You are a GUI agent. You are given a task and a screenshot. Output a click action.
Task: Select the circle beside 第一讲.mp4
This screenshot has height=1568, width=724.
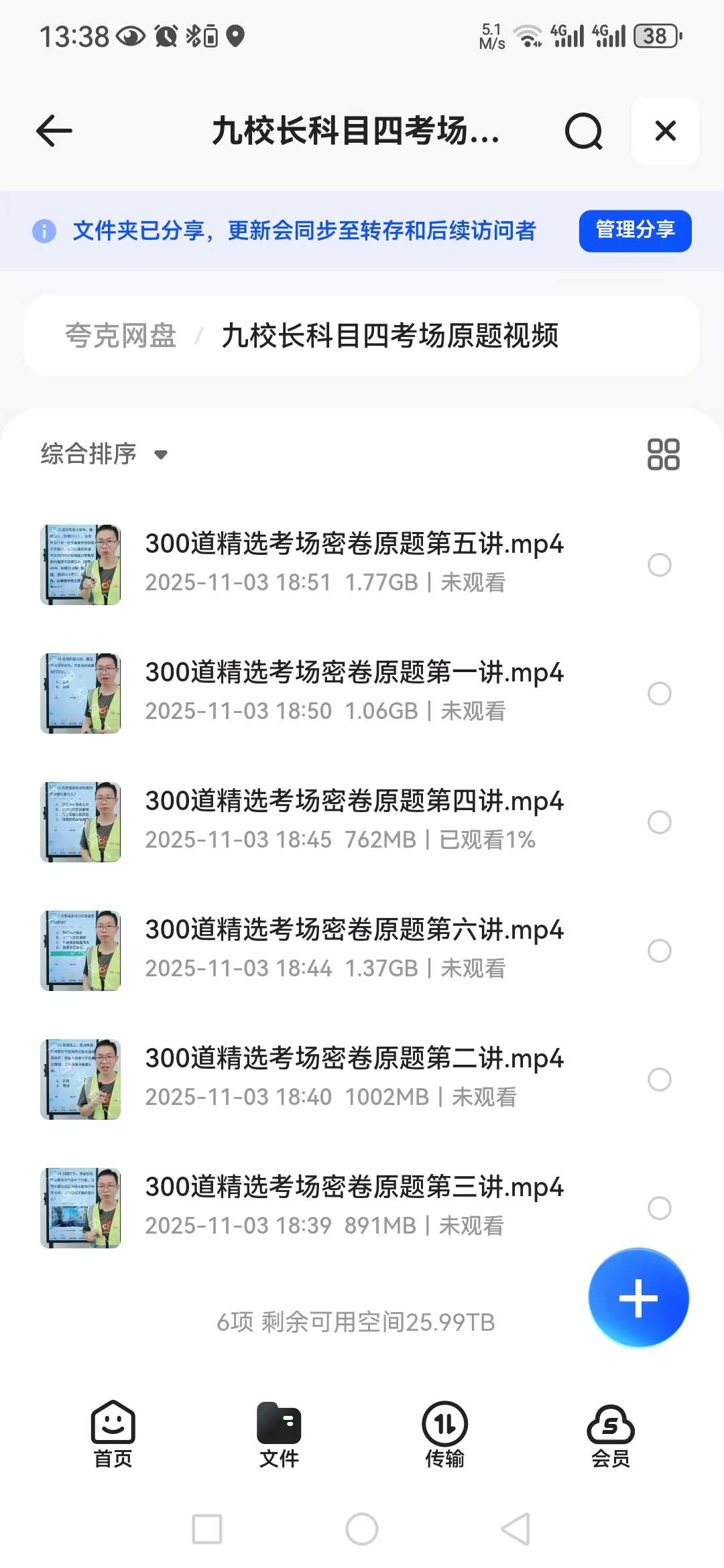[x=660, y=694]
